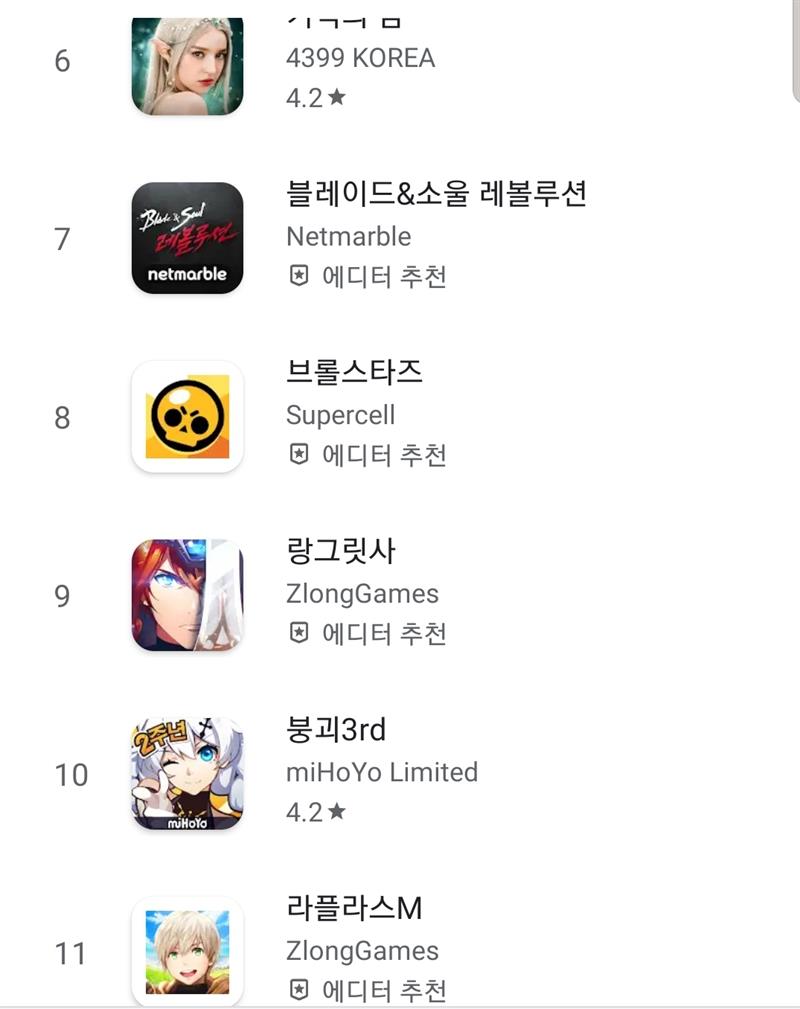
Task: Open 라플라스M game listing
Action: point(353,908)
